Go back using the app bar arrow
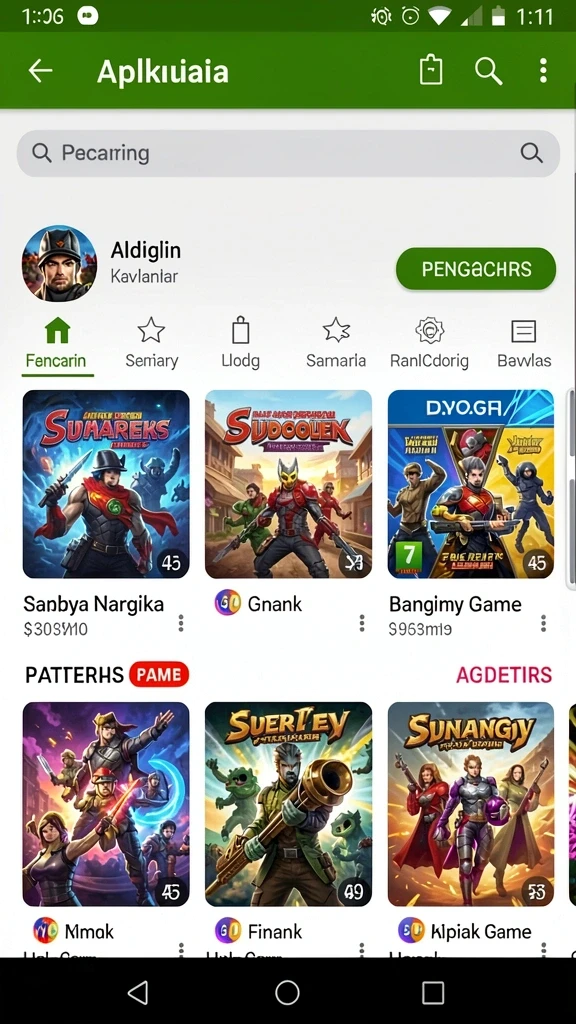Image resolution: width=576 pixels, height=1024 pixels. click(x=40, y=71)
